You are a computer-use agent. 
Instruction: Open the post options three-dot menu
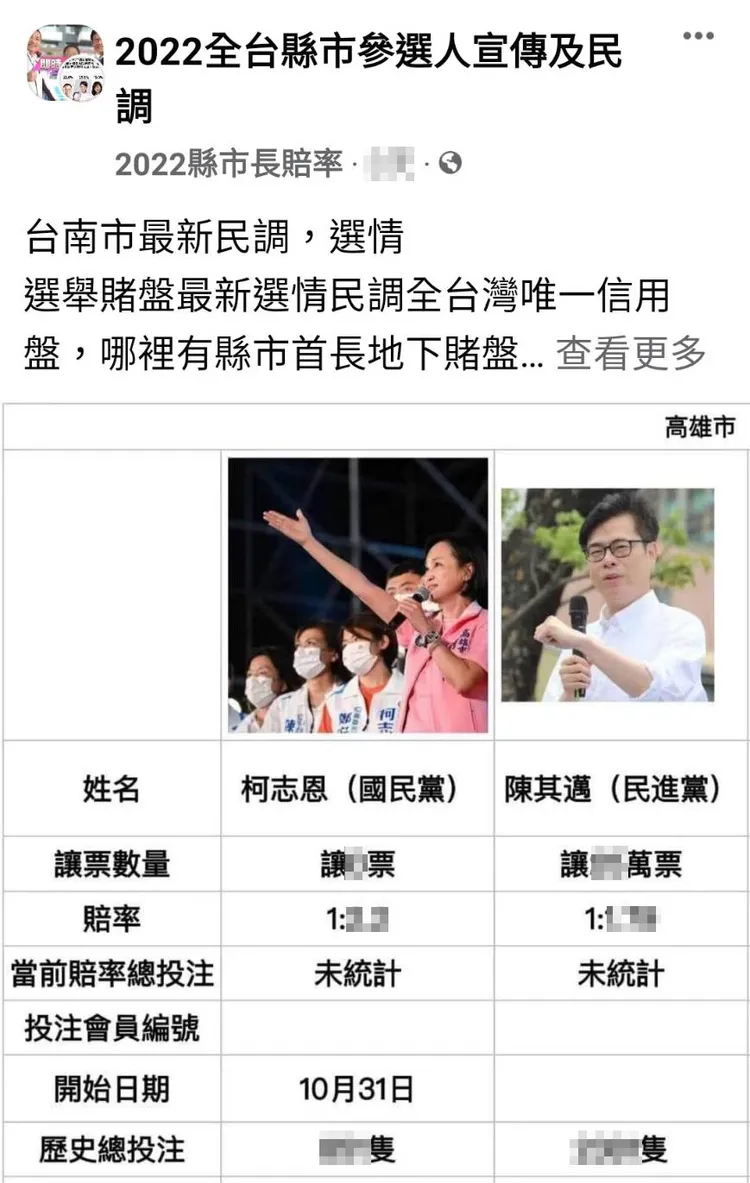click(x=697, y=38)
